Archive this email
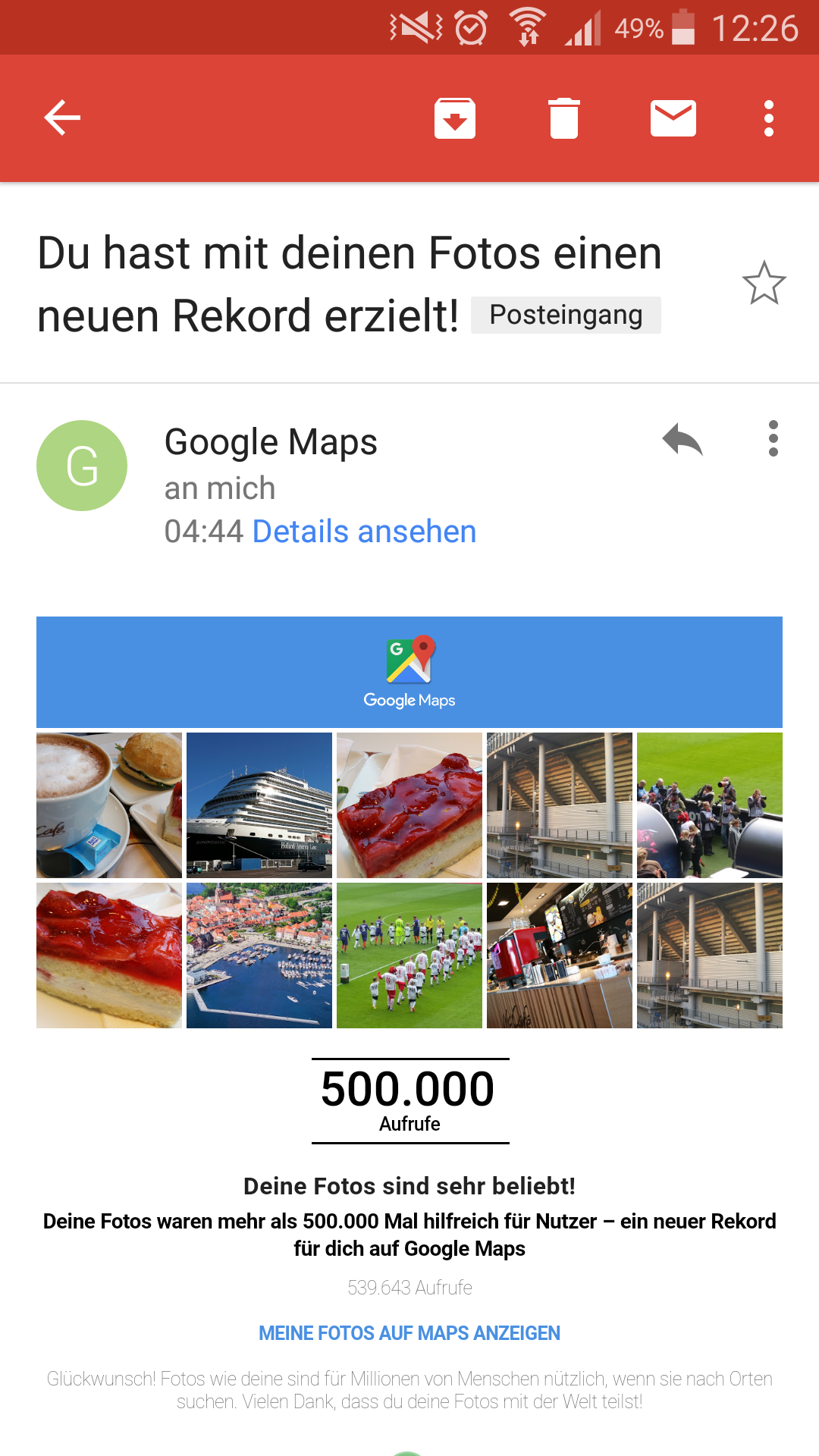The height and width of the screenshot is (1456, 819). click(455, 118)
